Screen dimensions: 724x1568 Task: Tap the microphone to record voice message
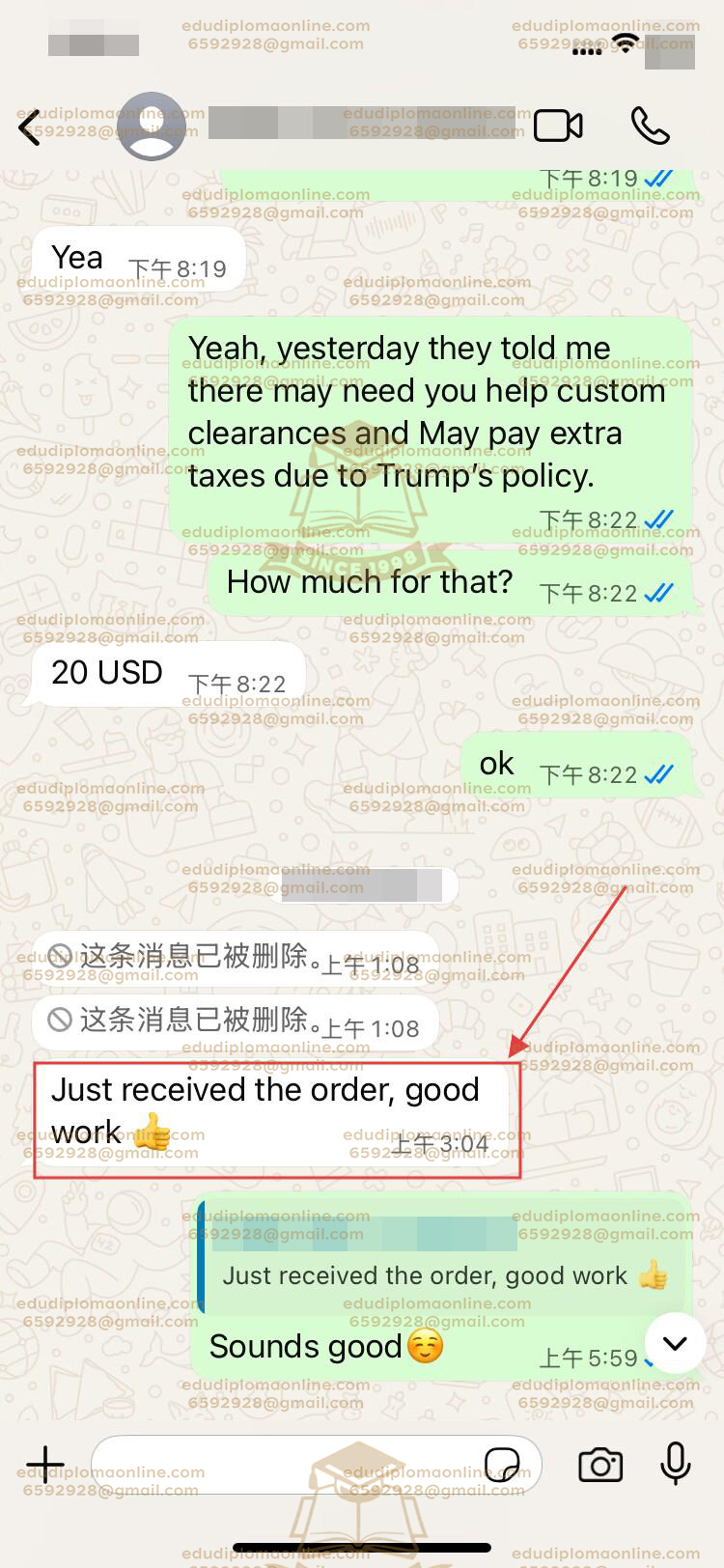[x=676, y=1465]
